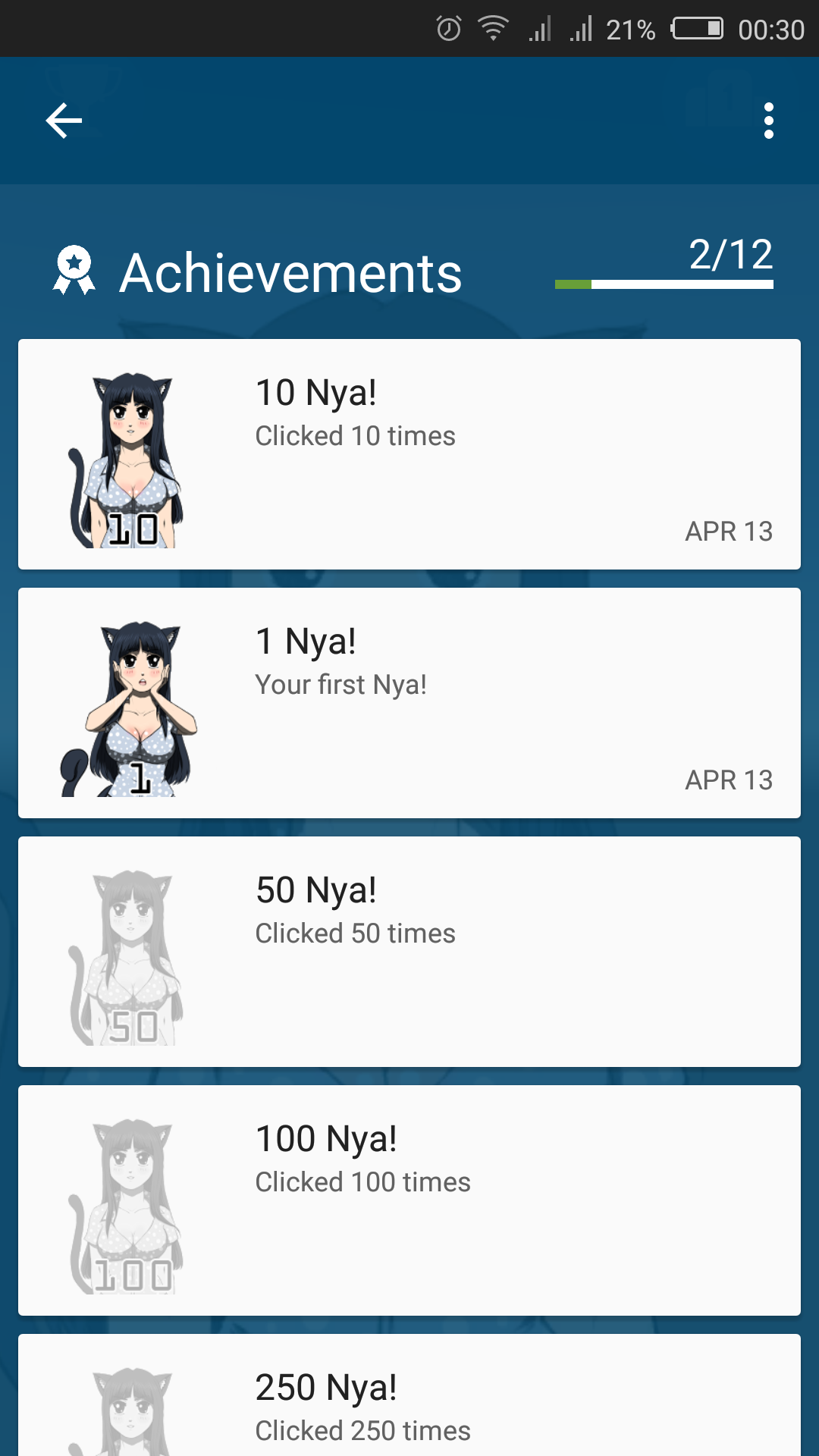Go back using the arrow icon

coord(64,121)
